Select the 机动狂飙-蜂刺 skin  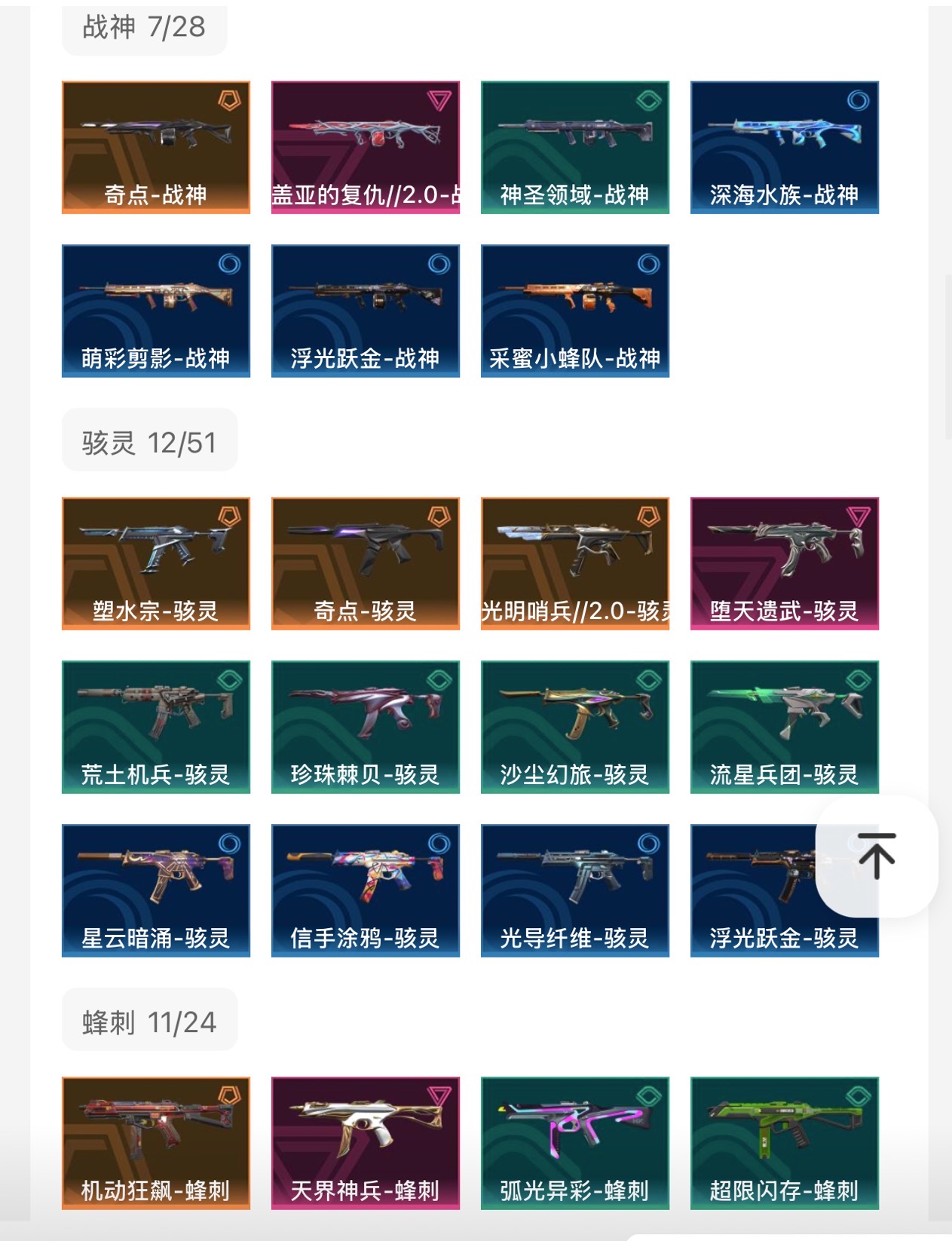tap(156, 1143)
